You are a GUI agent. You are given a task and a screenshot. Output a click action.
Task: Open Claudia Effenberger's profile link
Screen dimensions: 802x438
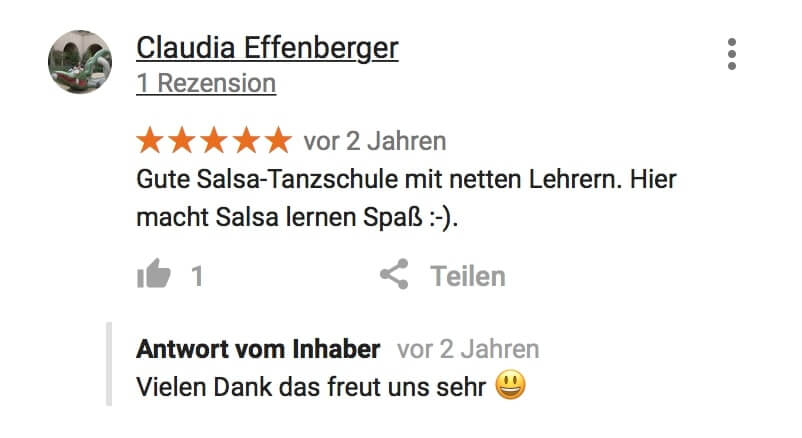[x=267, y=47]
